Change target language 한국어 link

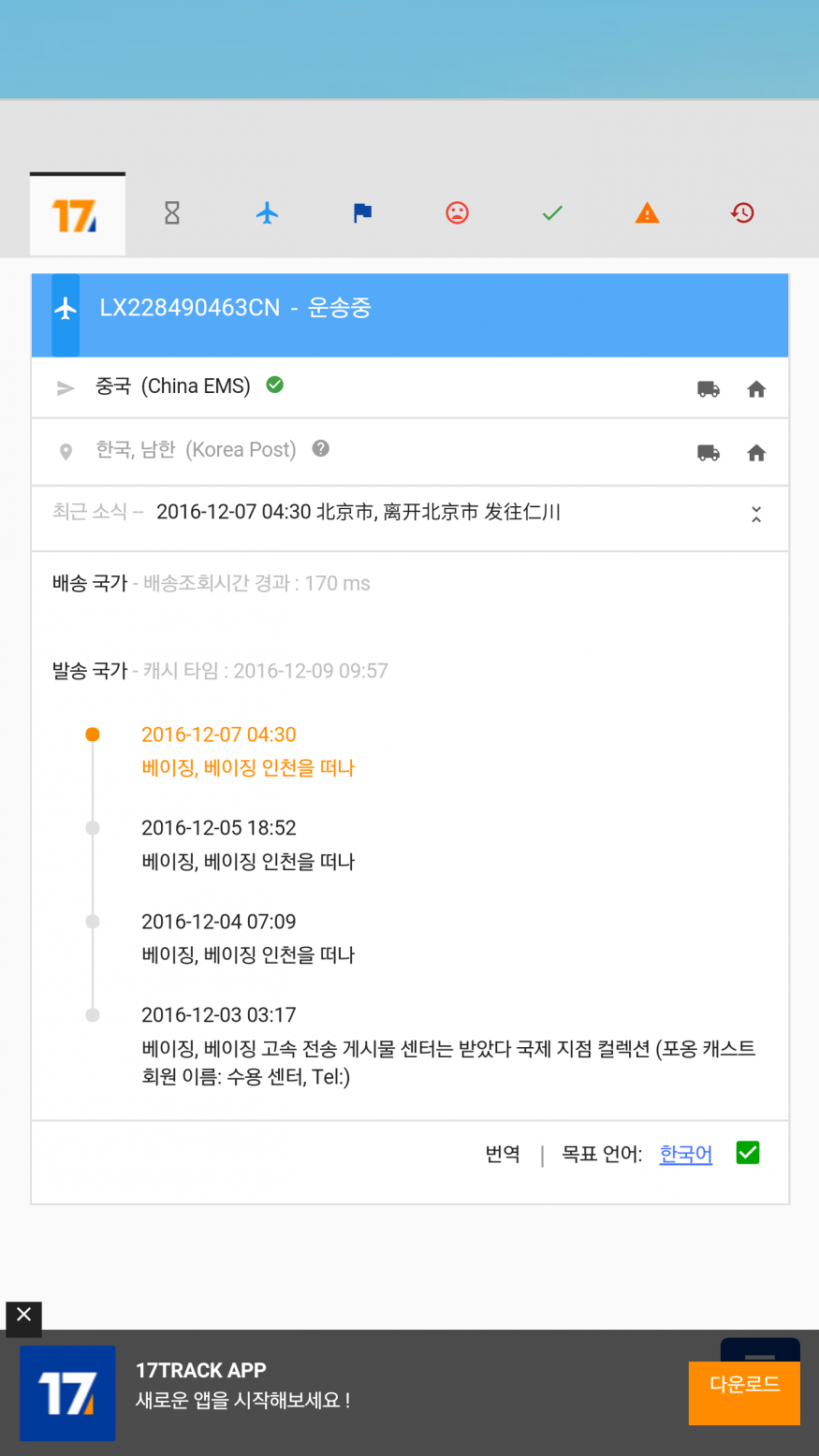coord(685,1154)
